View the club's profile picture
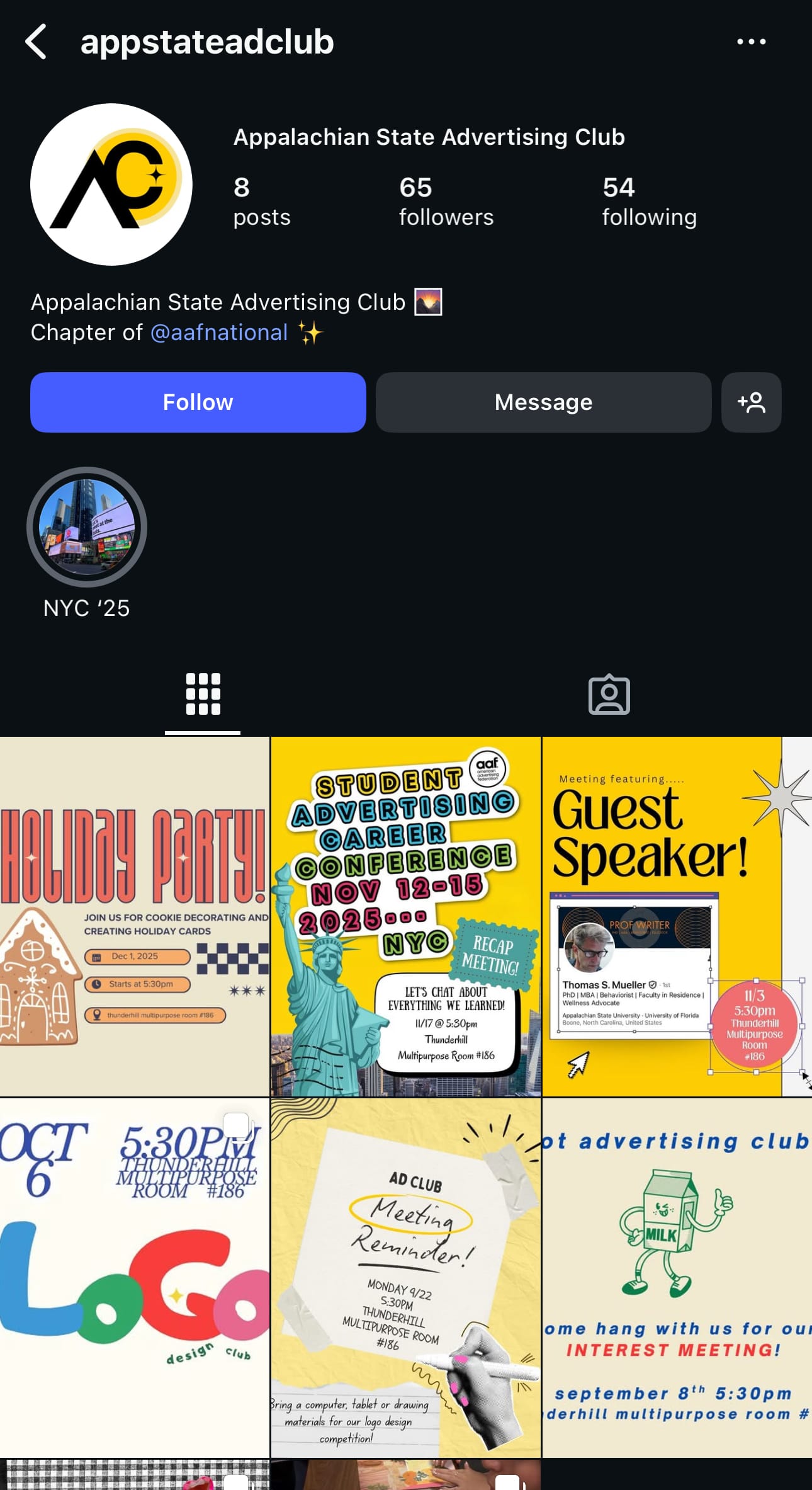Viewport: 812px width, 1490px height. coord(111,185)
